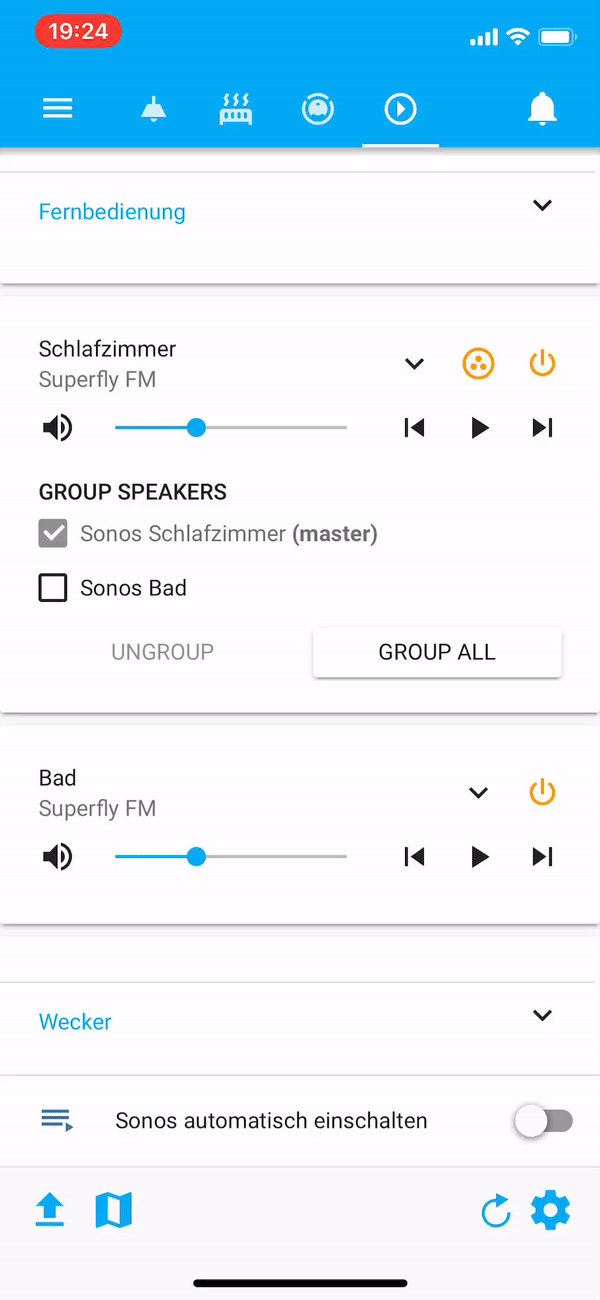Tap the reload icon in bottom bar

[x=495, y=1212]
